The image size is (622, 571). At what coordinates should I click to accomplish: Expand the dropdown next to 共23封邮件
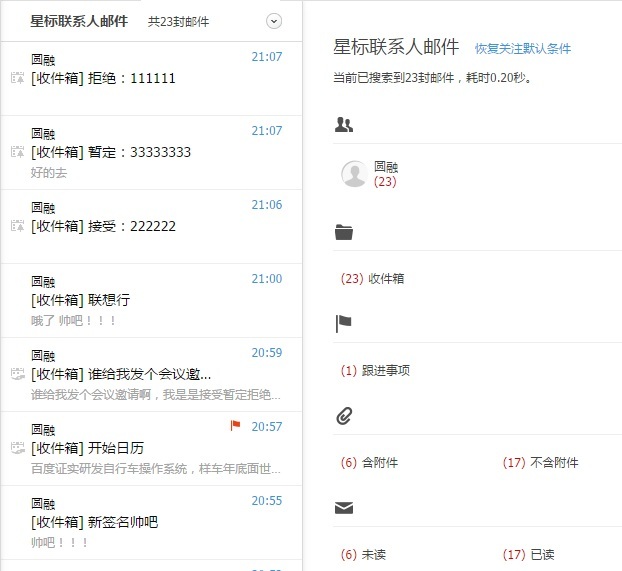(x=274, y=21)
